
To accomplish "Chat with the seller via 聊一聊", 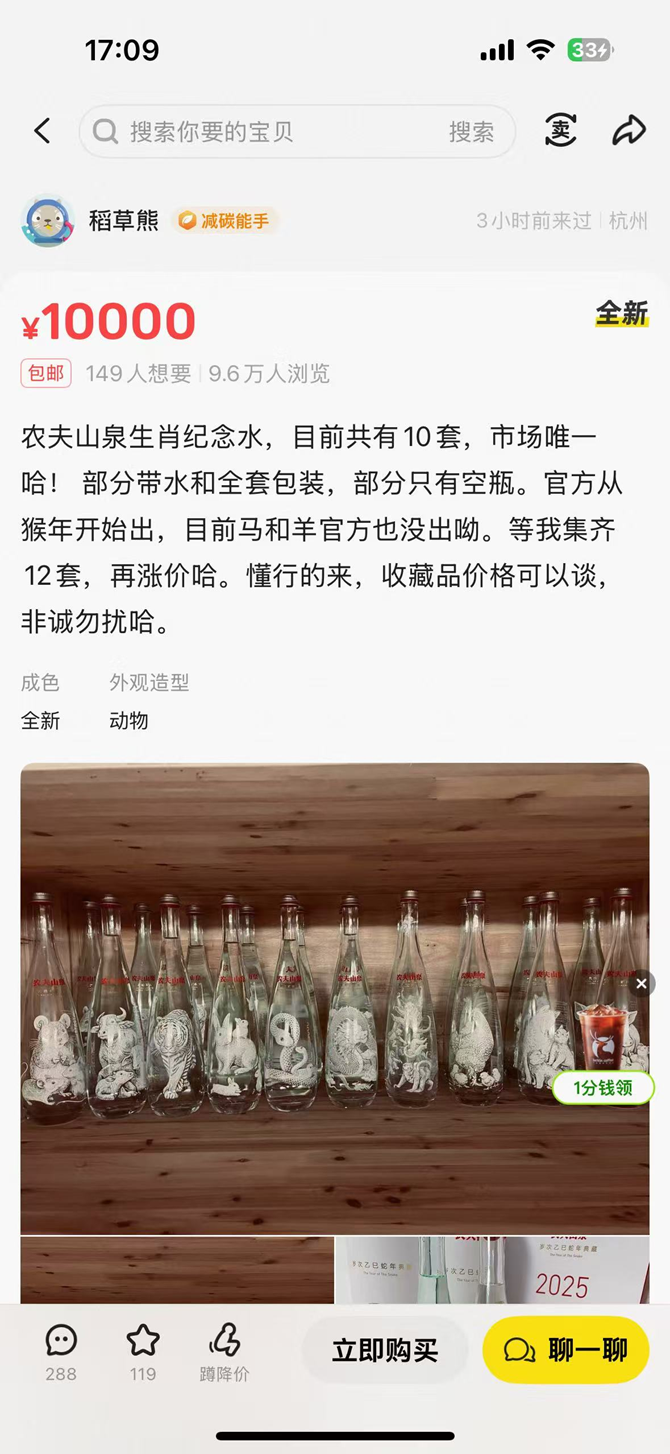I will point(566,1351).
